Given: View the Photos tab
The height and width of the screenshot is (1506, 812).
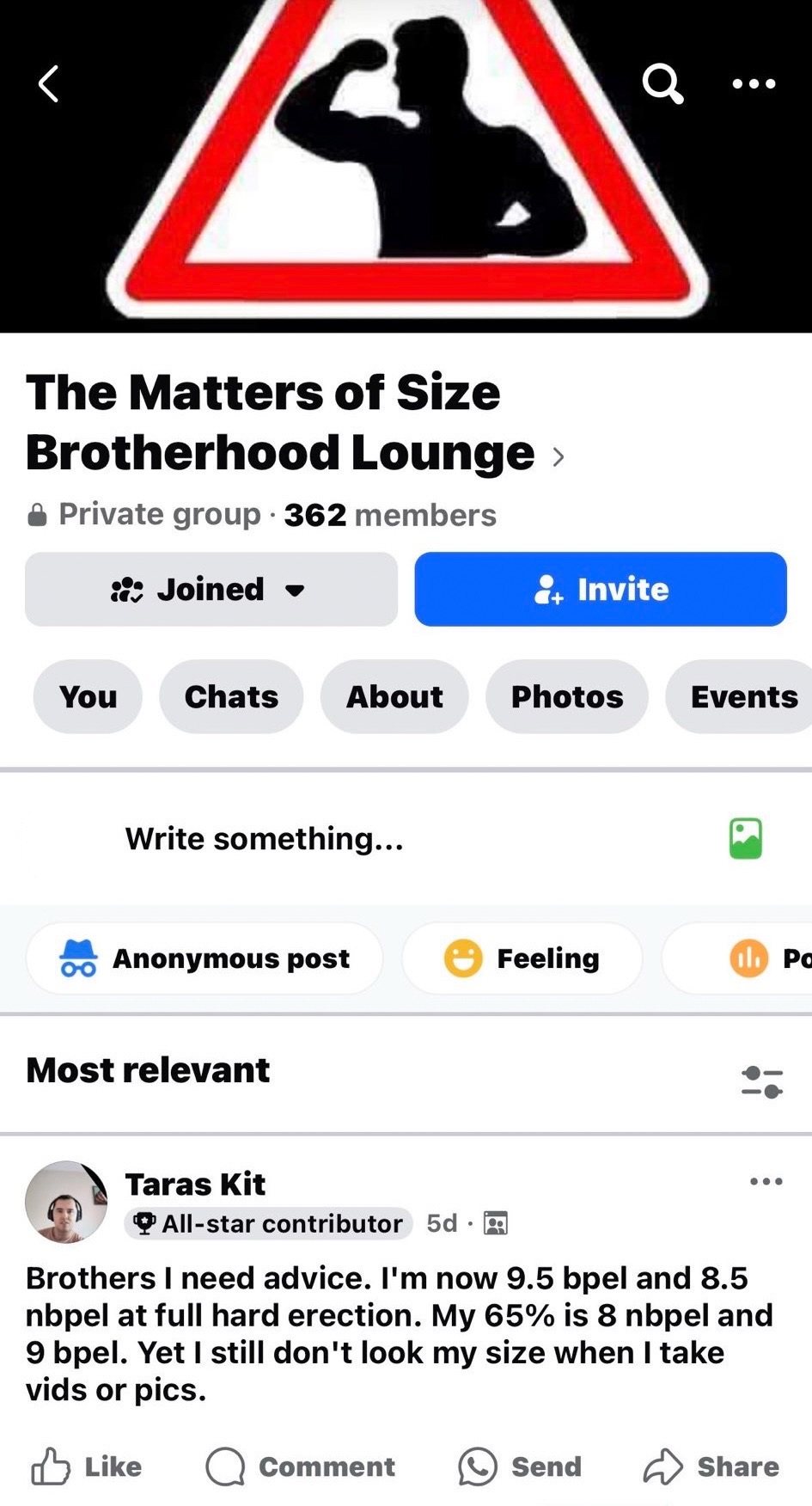Looking at the screenshot, I should [567, 696].
